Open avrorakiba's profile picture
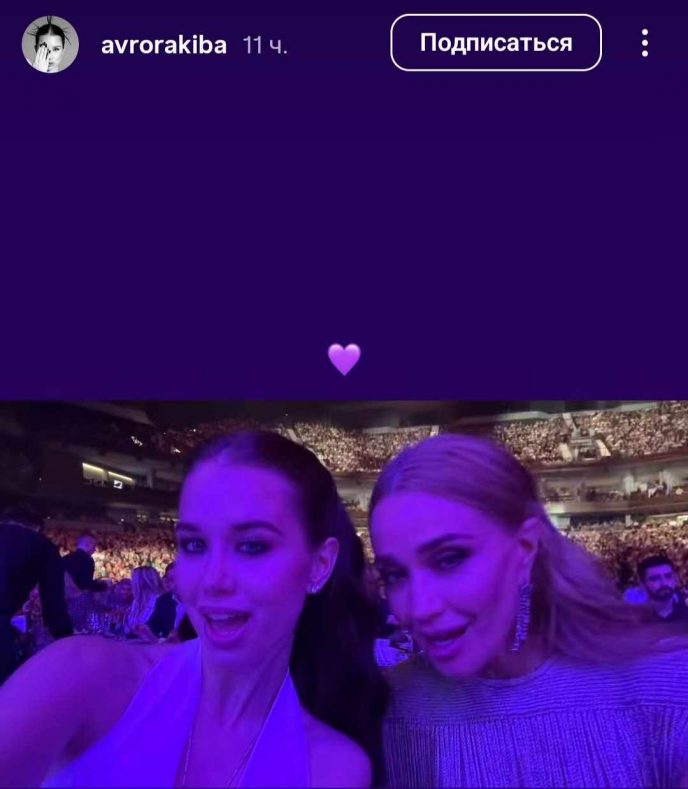Viewport: 688px width, 789px height. click(50, 44)
